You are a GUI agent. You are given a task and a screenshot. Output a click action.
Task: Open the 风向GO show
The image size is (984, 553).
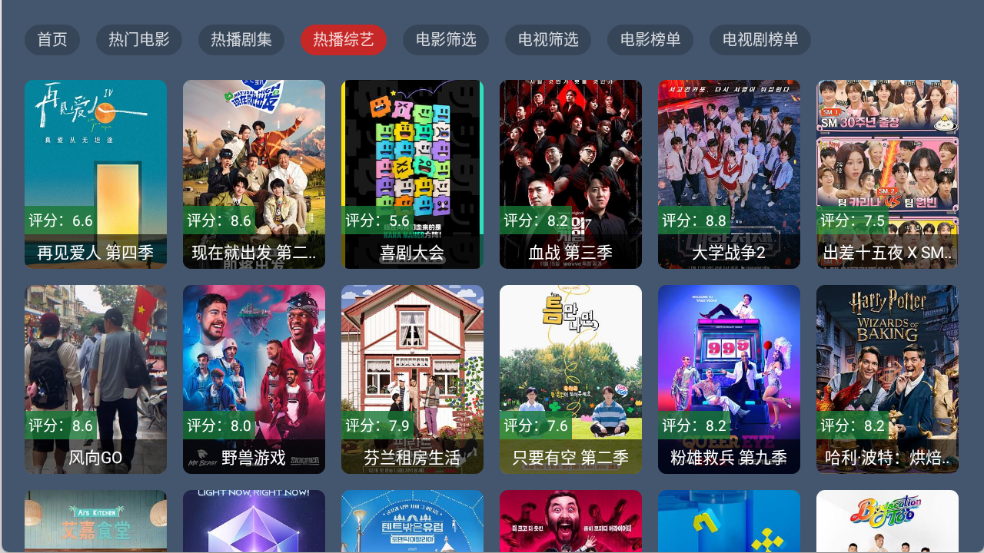(96, 379)
